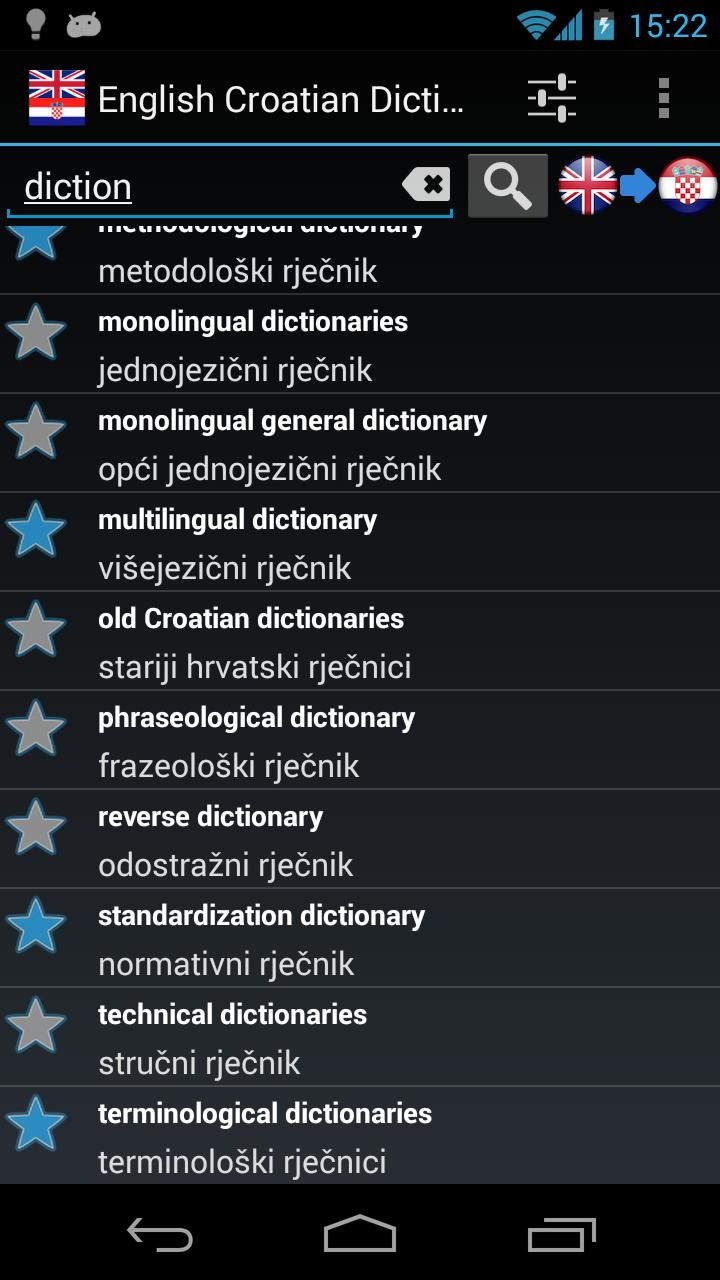Tap the magnifier search button
This screenshot has height=1280, width=720.
(508, 186)
